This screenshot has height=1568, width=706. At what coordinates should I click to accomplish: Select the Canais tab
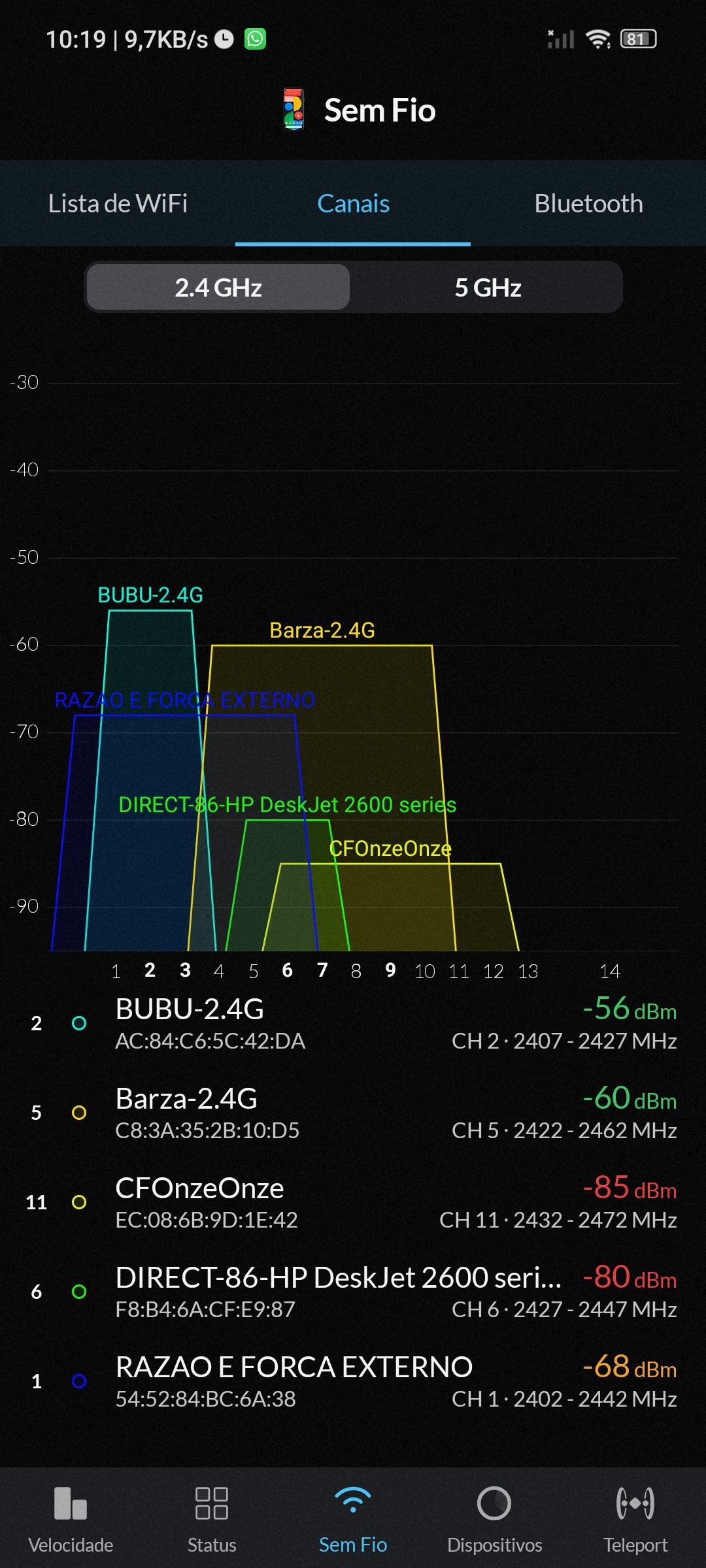(x=353, y=204)
